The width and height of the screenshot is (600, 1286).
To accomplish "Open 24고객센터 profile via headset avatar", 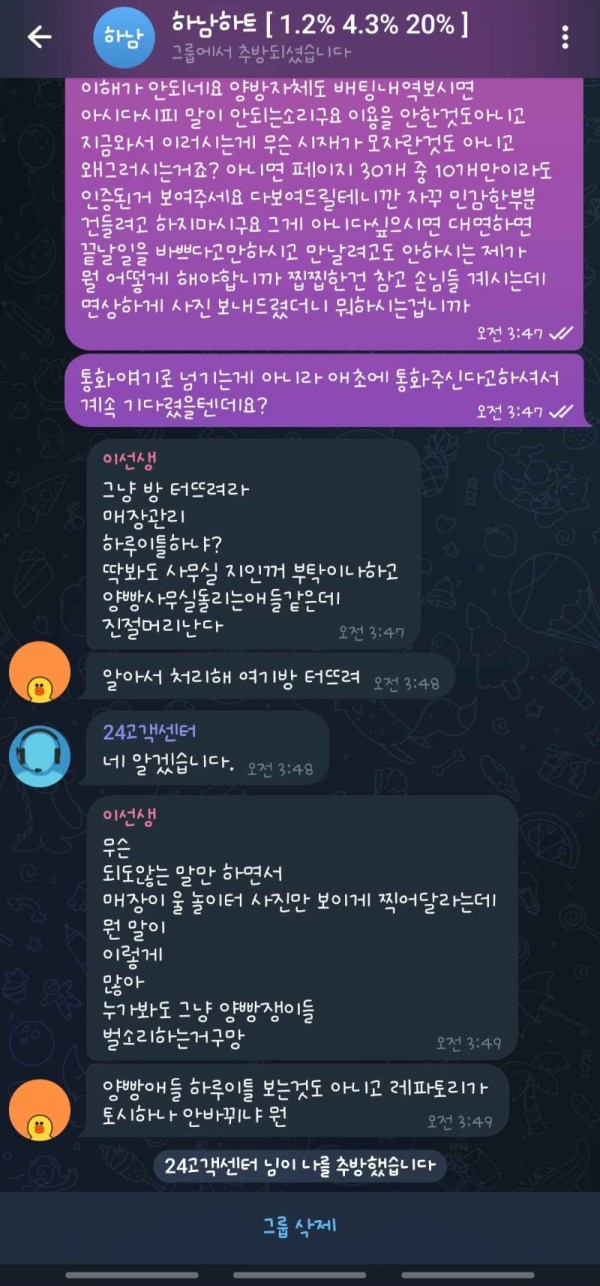I will point(39,757).
